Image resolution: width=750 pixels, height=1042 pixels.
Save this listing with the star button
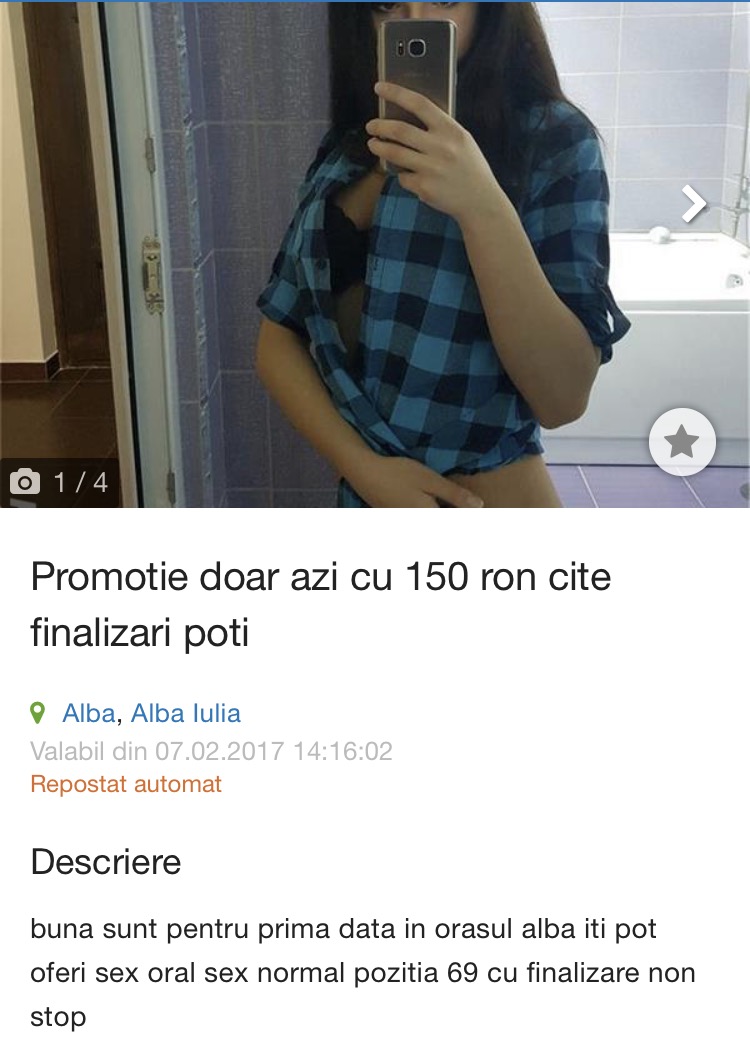pyautogui.click(x=682, y=441)
